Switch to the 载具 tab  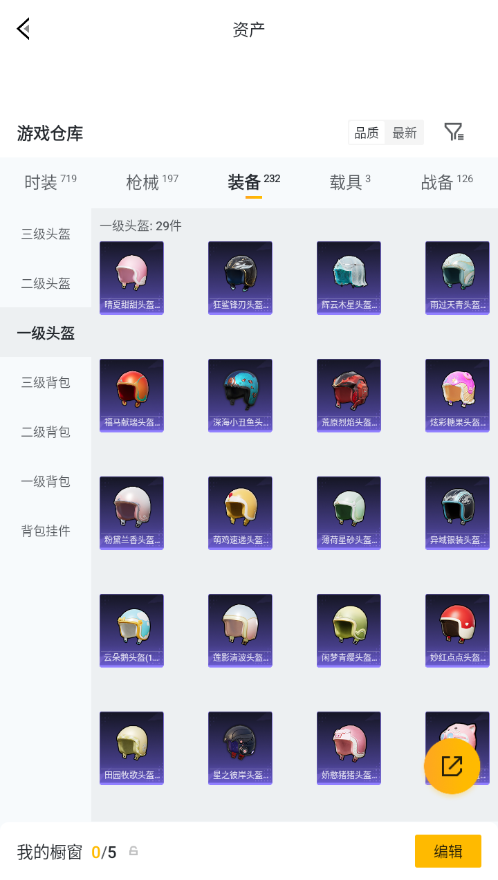350,182
